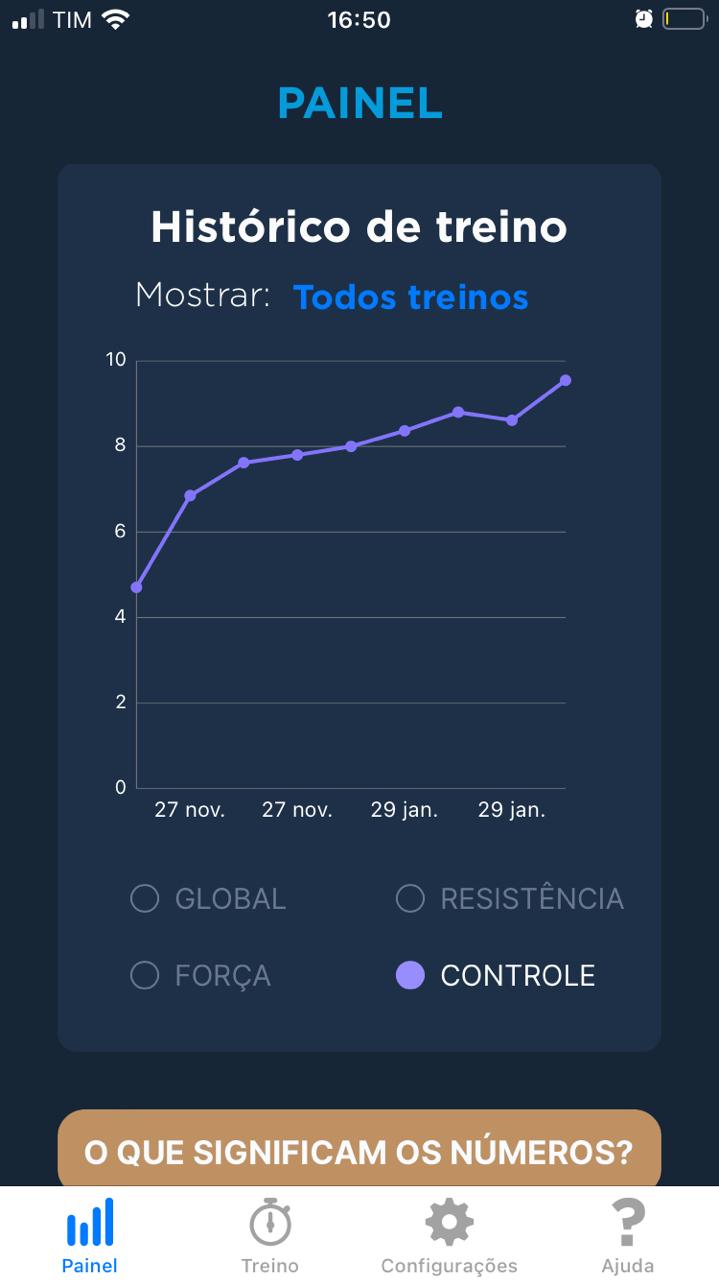Viewport: 719px width, 1280px height.
Task: Open the Configurações tab
Action: pos(449,1235)
